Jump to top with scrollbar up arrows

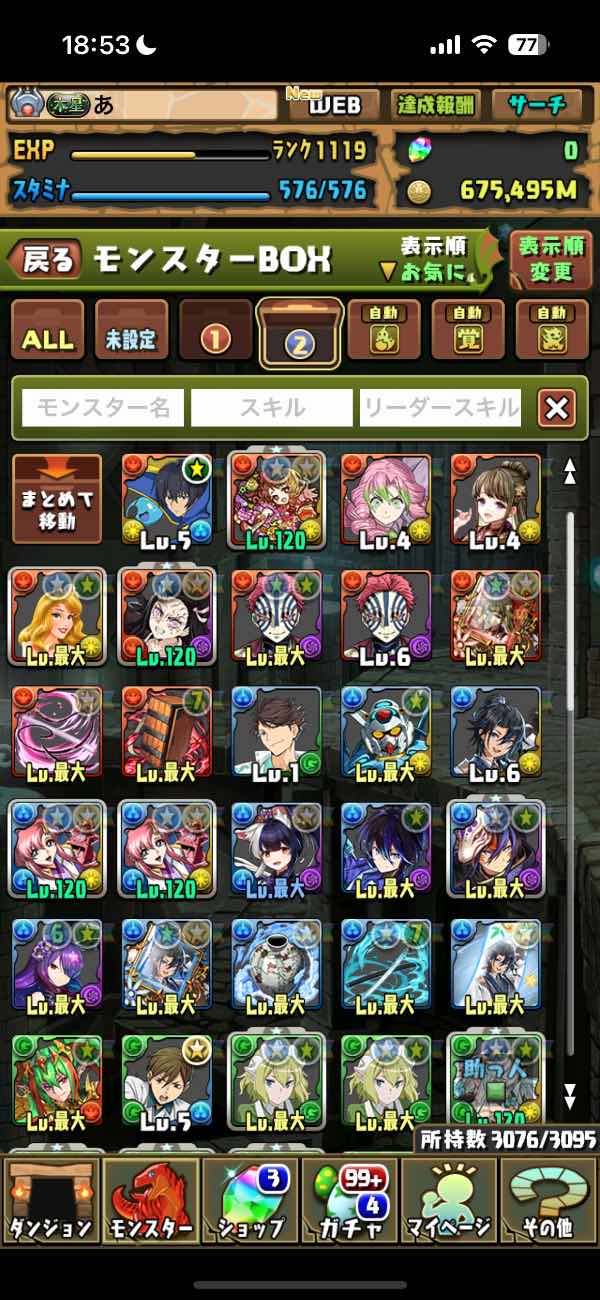(570, 472)
